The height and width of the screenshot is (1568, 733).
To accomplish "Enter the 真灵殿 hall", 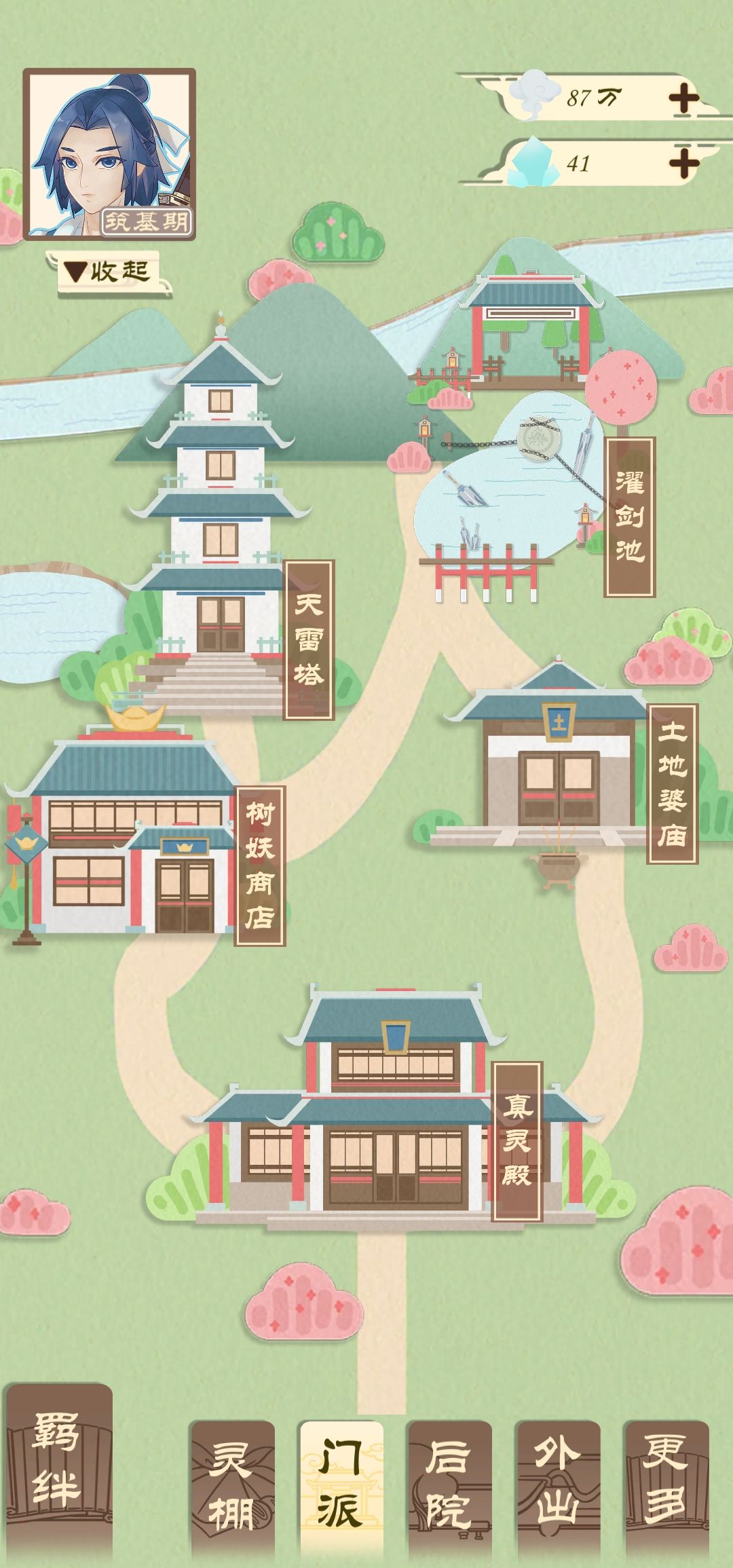I will pyautogui.click(x=395, y=1120).
